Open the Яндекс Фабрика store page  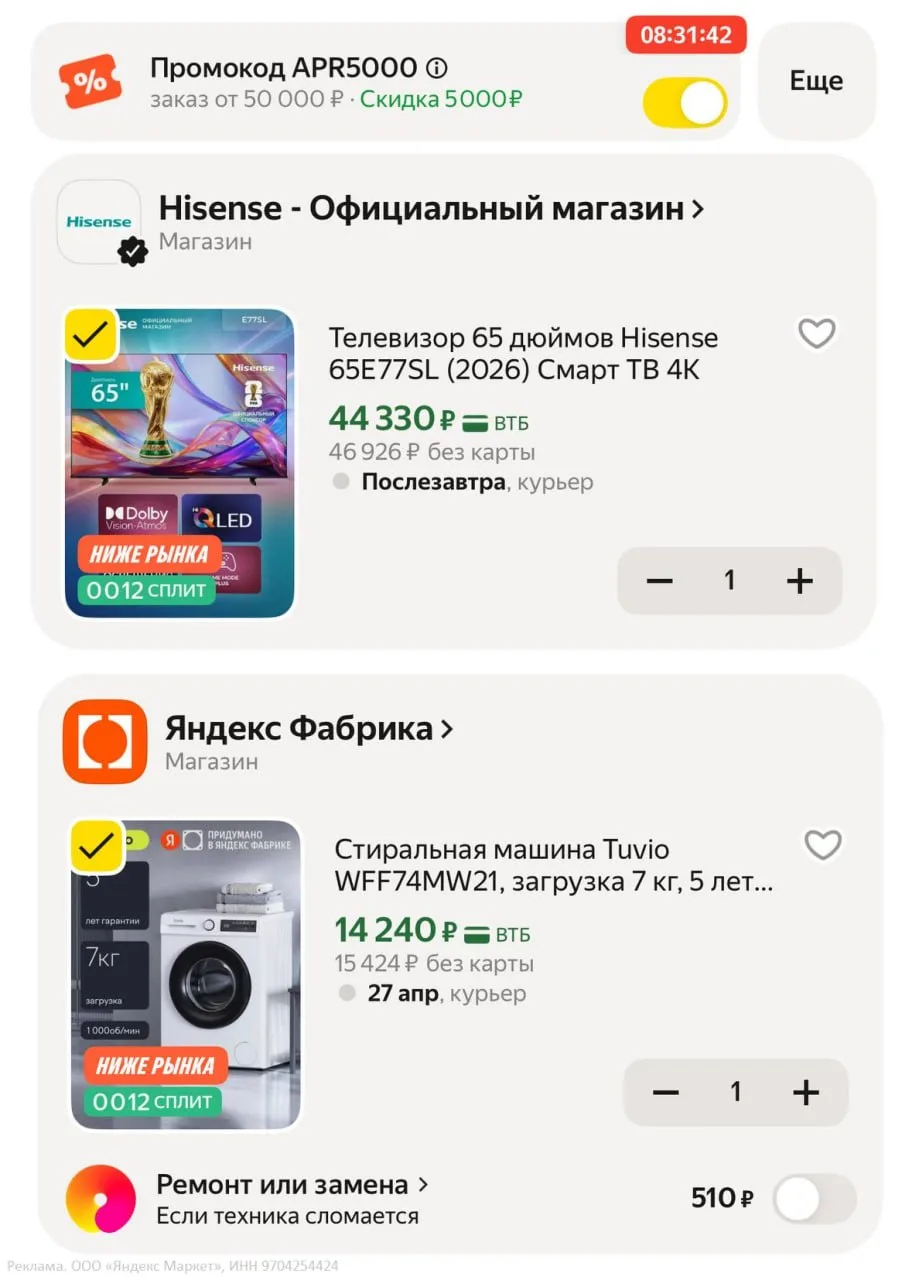tap(308, 729)
